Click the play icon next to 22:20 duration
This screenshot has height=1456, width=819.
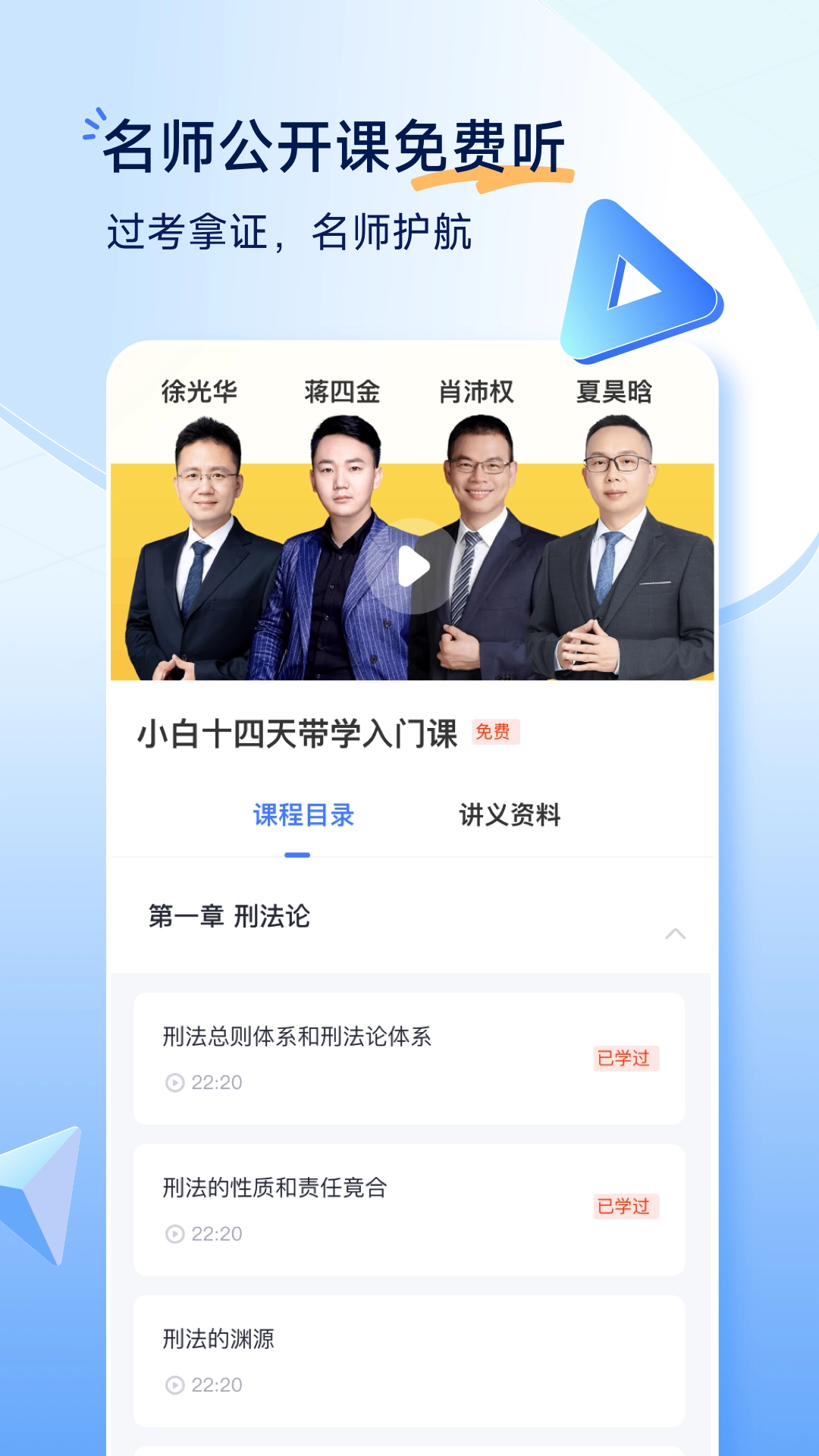(175, 1083)
